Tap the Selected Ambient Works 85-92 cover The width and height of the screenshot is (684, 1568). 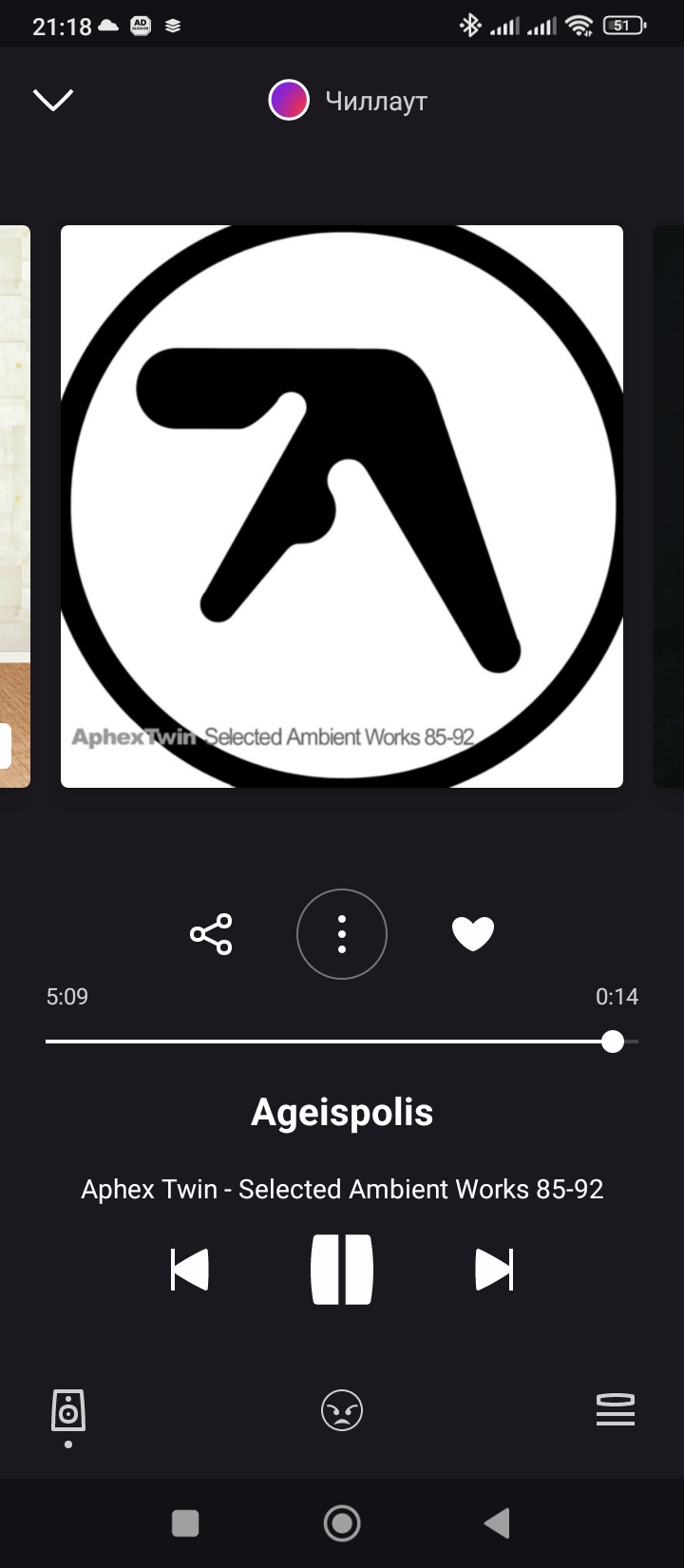(342, 507)
